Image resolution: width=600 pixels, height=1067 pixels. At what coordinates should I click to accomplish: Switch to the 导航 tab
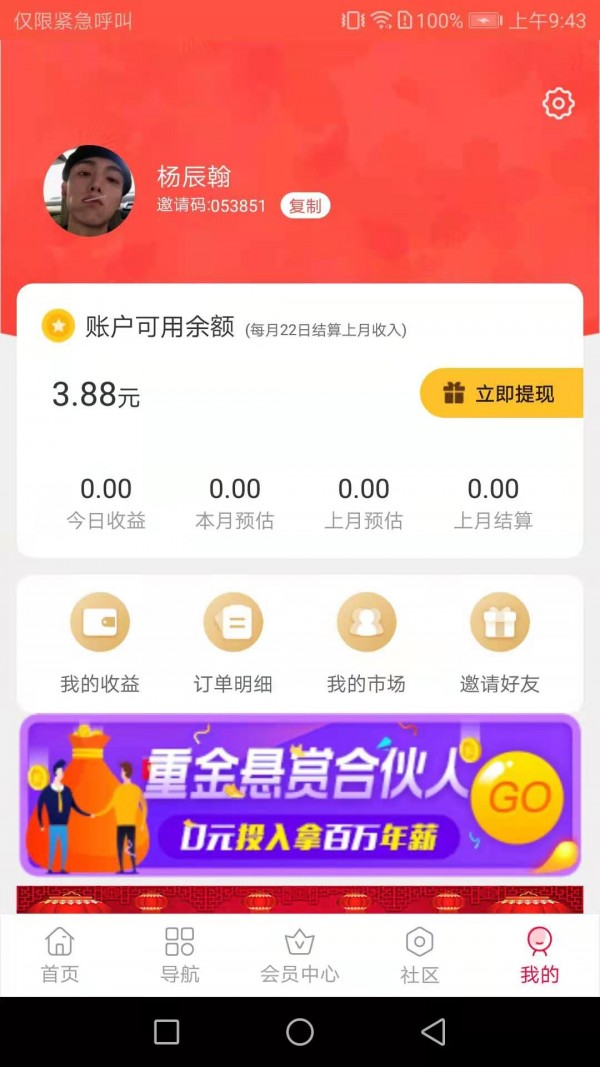pyautogui.click(x=180, y=955)
